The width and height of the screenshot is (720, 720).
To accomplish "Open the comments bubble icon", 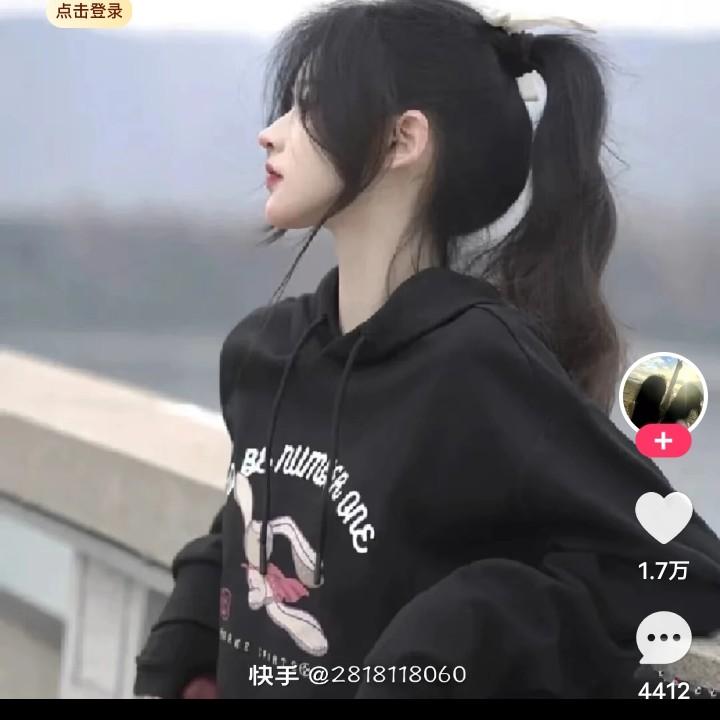I will pos(664,638).
